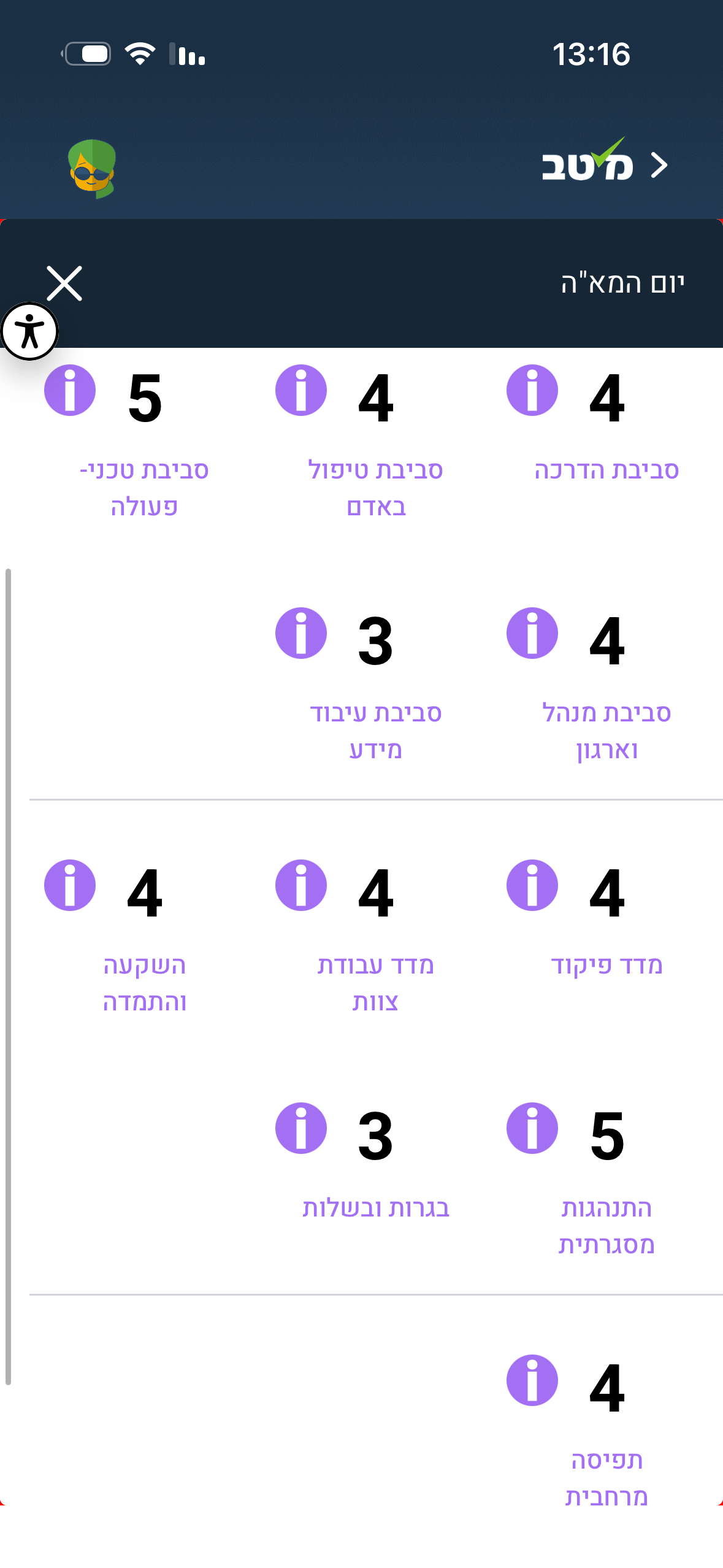Viewport: 723px width, 1568px height.
Task: Show info for סביבת עיבוד מידע
Action: click(x=301, y=633)
